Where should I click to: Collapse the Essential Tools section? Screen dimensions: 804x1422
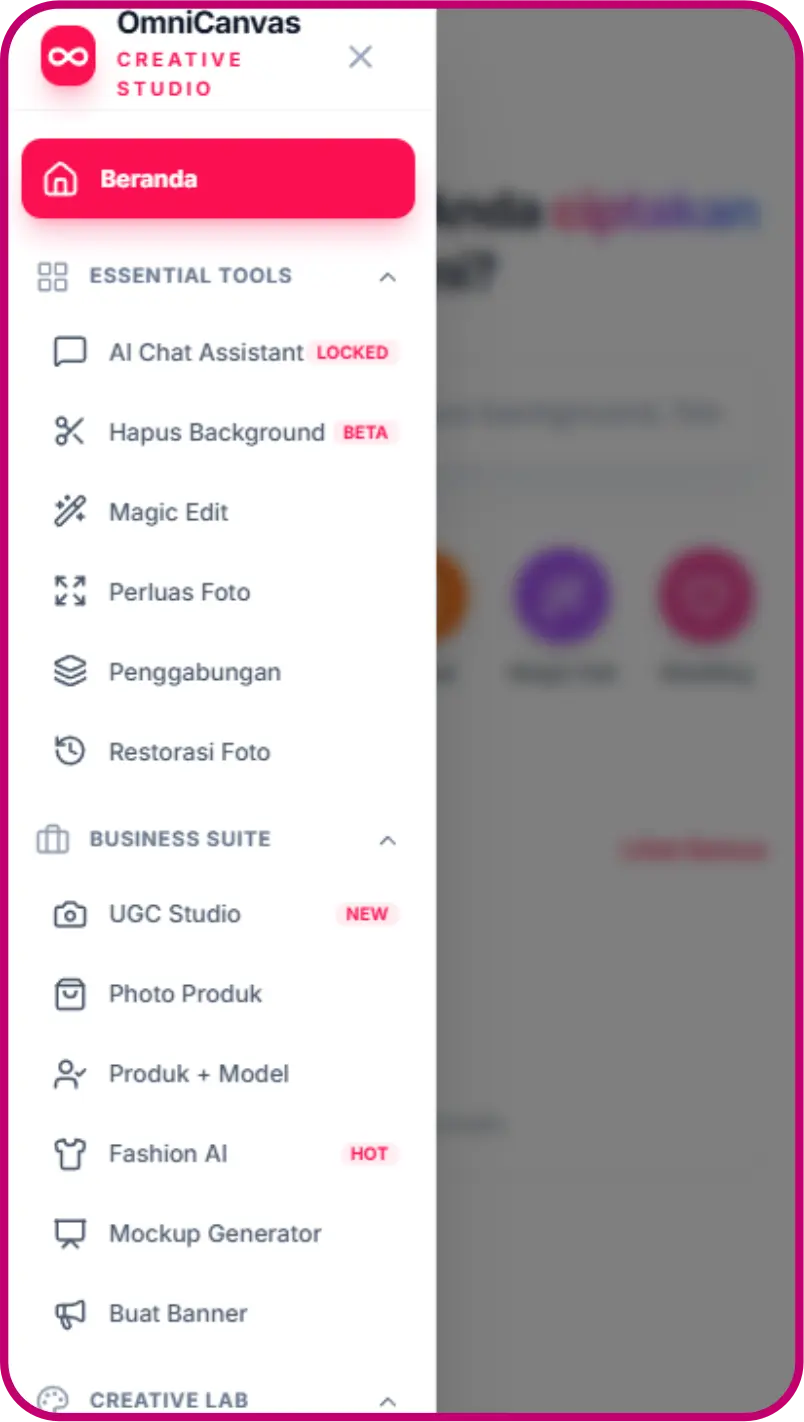tap(388, 277)
